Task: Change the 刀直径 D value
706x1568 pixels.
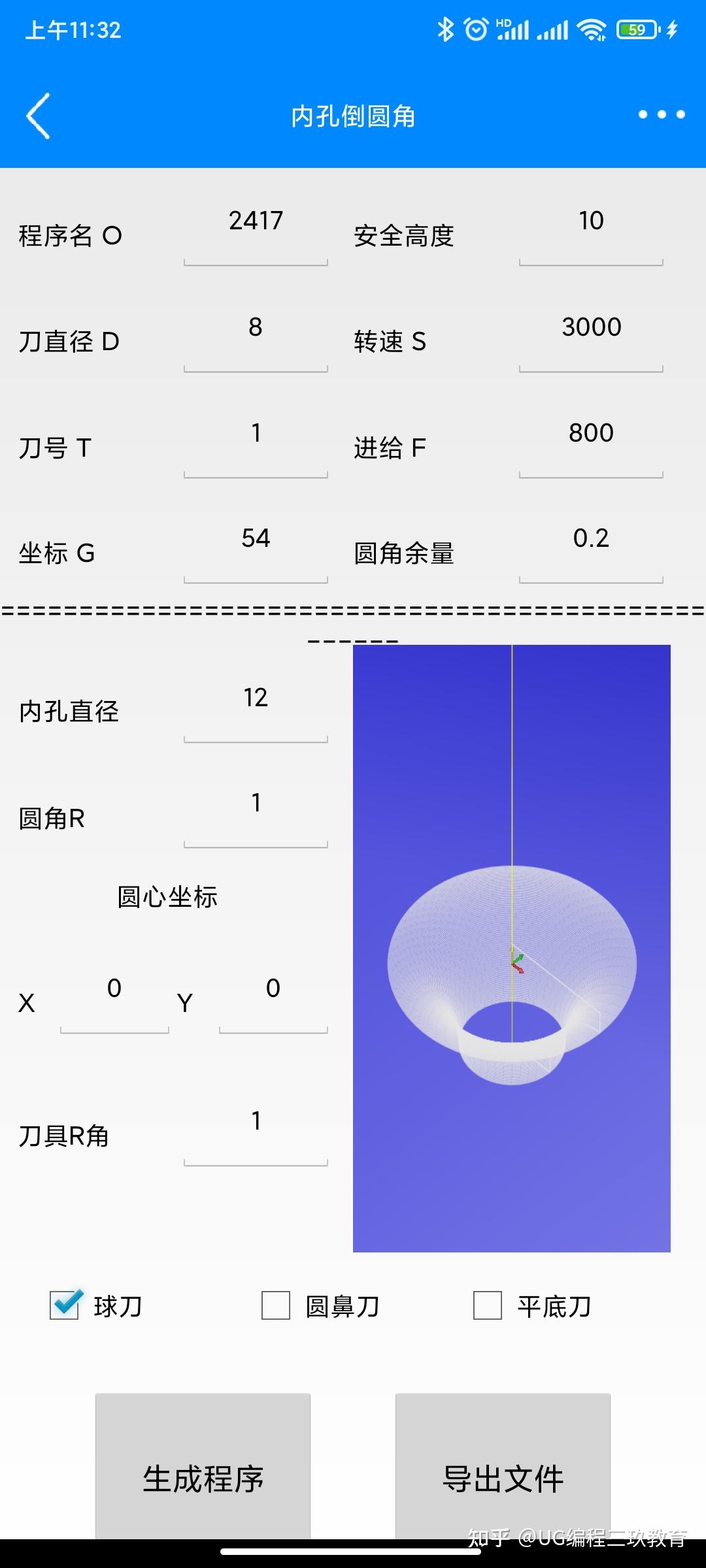Action: pos(256,335)
